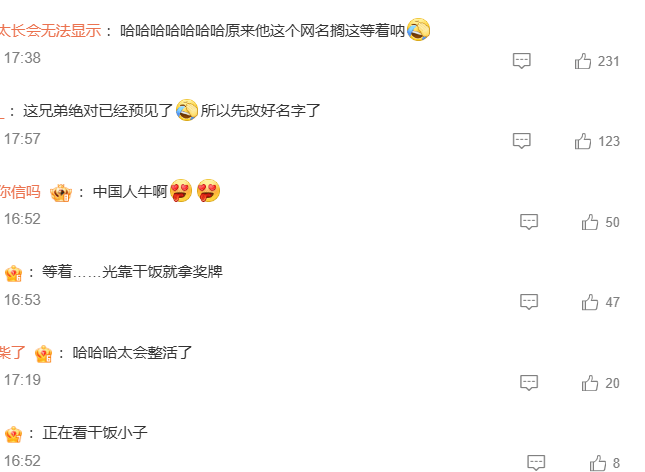Reply to the comment posted at 16:53
The image size is (645, 472).
click(x=529, y=302)
